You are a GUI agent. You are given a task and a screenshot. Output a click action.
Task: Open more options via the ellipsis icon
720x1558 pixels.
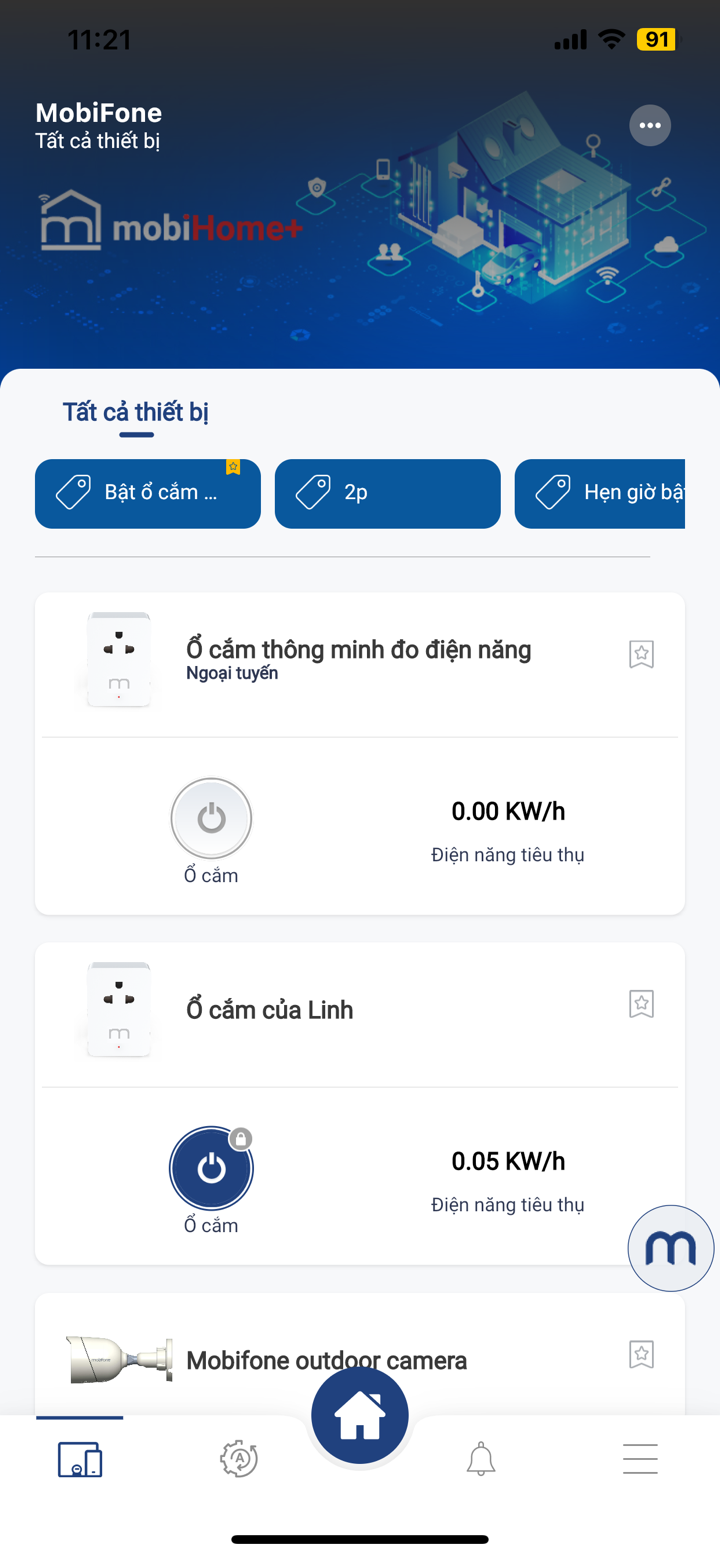[x=649, y=124]
